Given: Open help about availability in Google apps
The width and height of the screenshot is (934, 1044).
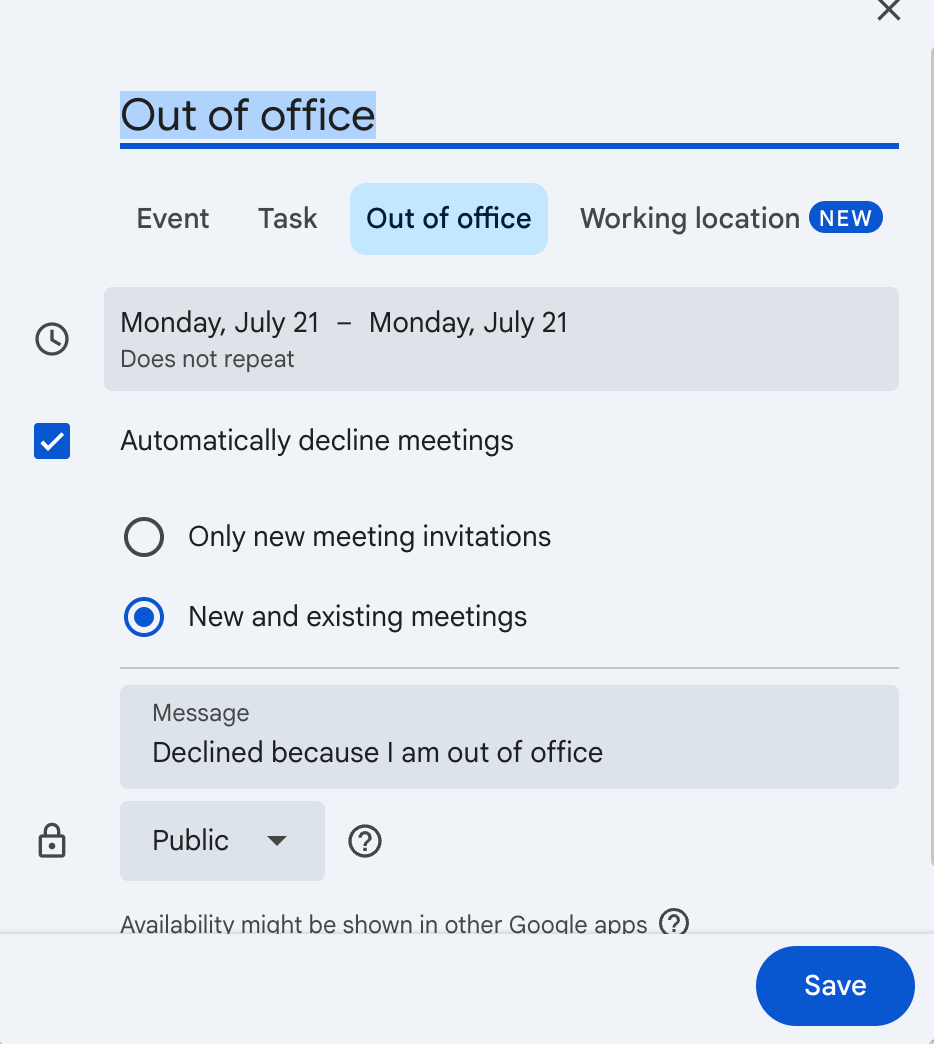Looking at the screenshot, I should pyautogui.click(x=675, y=923).
